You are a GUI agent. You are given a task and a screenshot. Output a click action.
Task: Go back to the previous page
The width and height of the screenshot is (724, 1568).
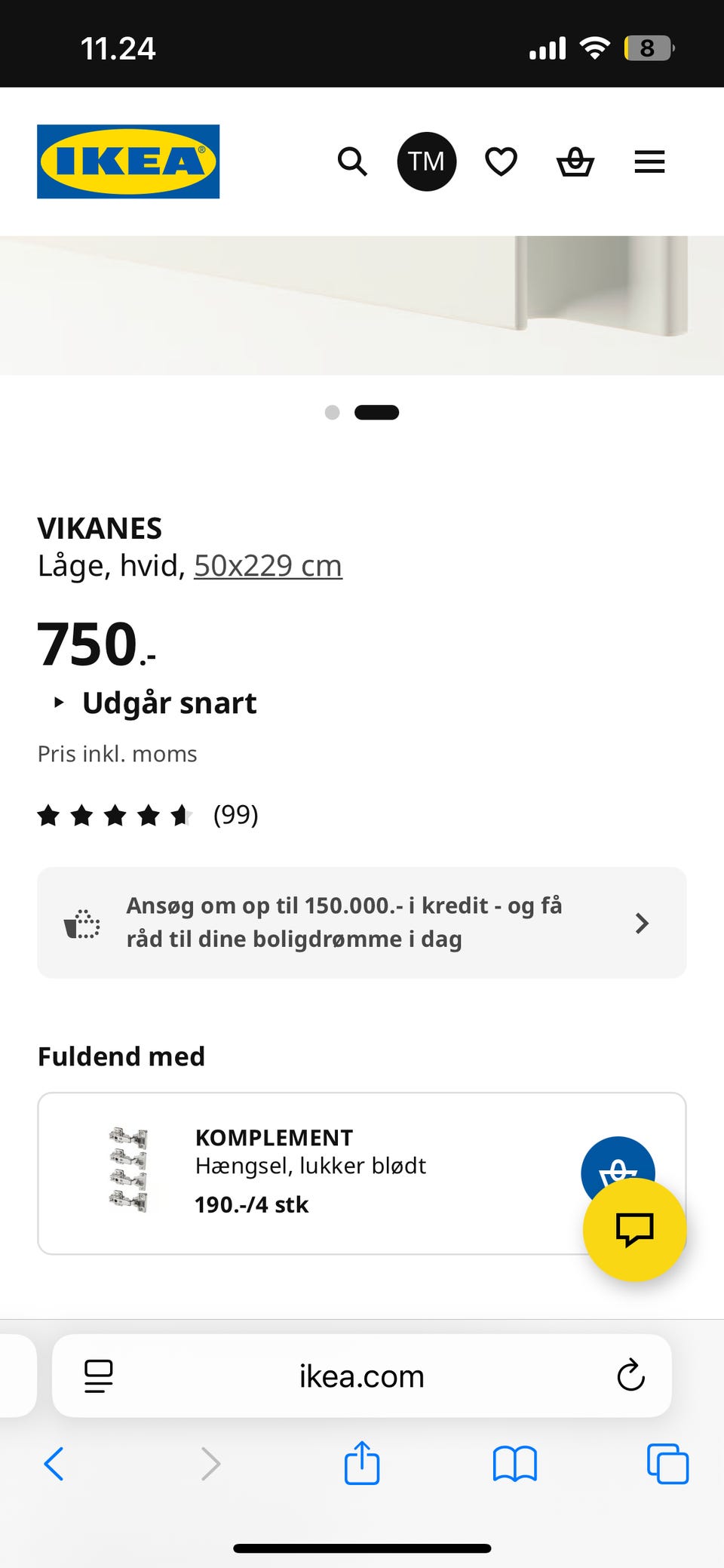[x=54, y=1464]
